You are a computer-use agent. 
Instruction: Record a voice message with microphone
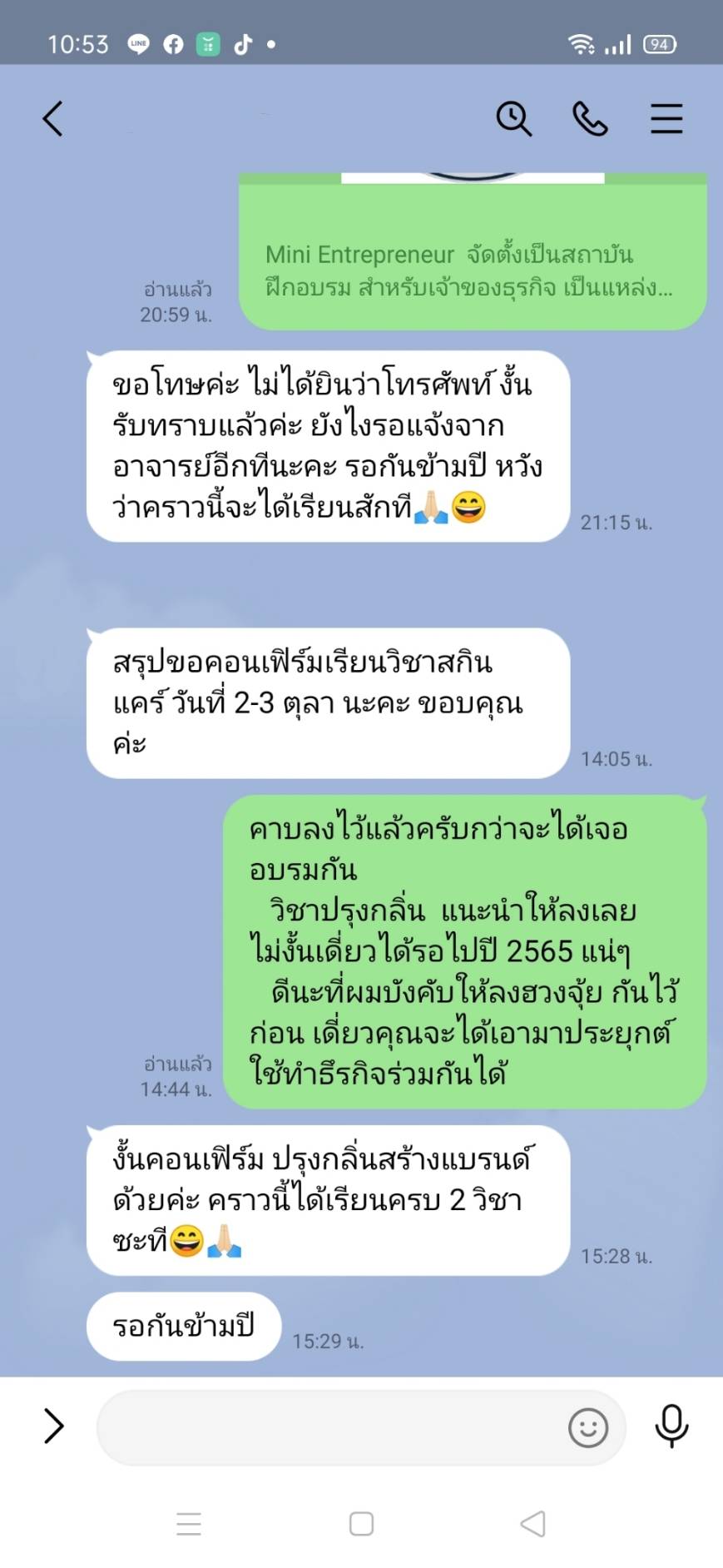point(671,1426)
